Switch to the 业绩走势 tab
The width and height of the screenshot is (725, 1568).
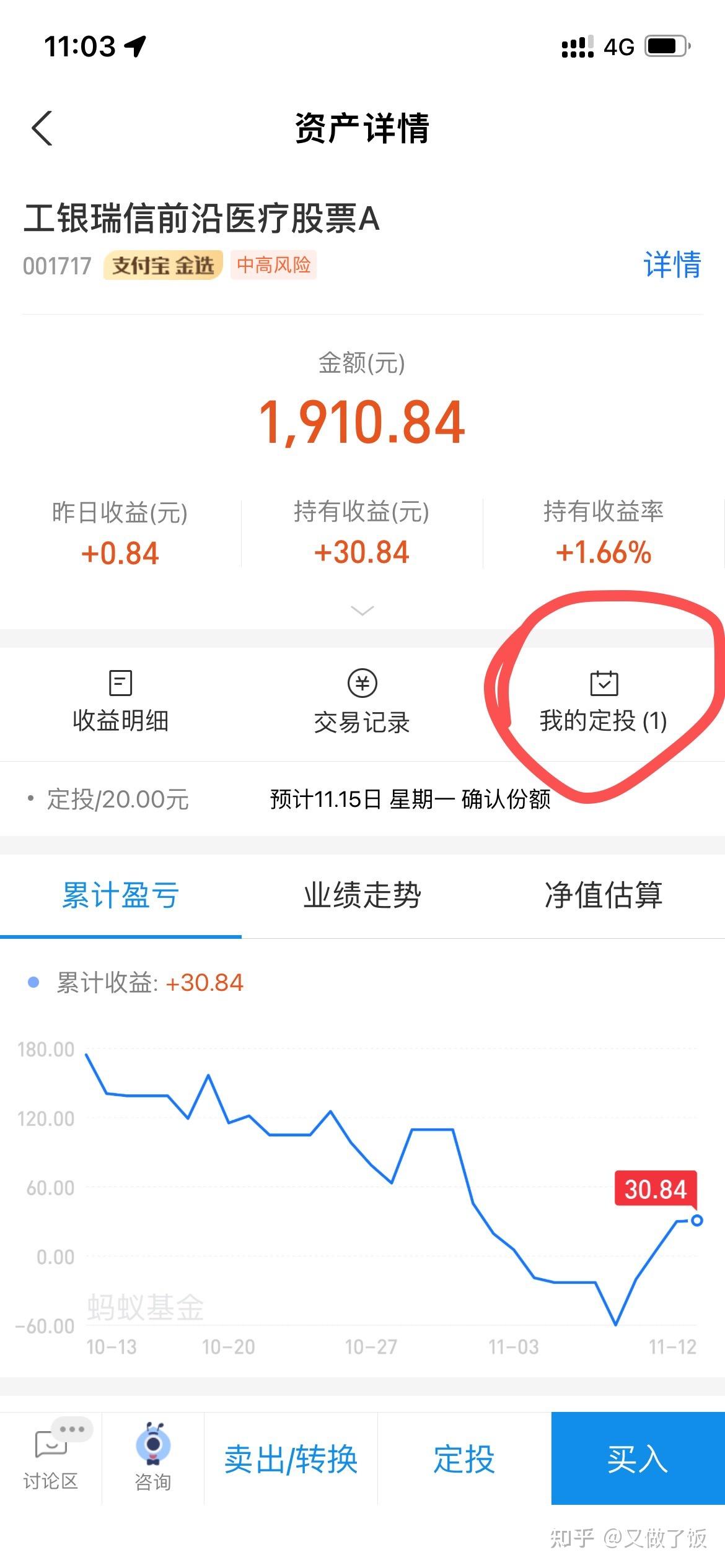point(362,896)
